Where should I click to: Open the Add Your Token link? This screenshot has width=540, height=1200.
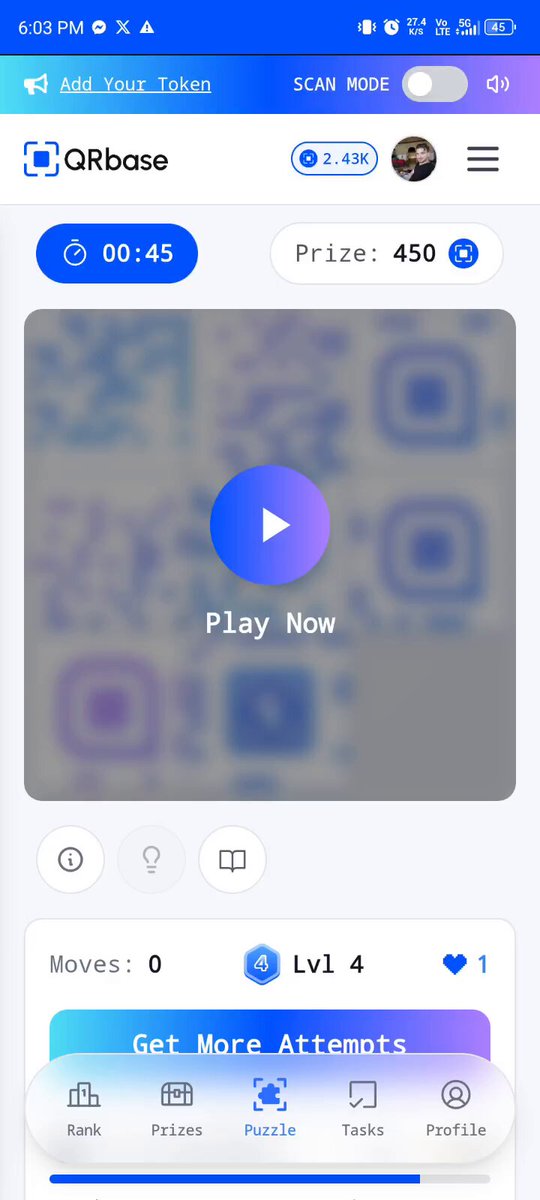[x=135, y=84]
